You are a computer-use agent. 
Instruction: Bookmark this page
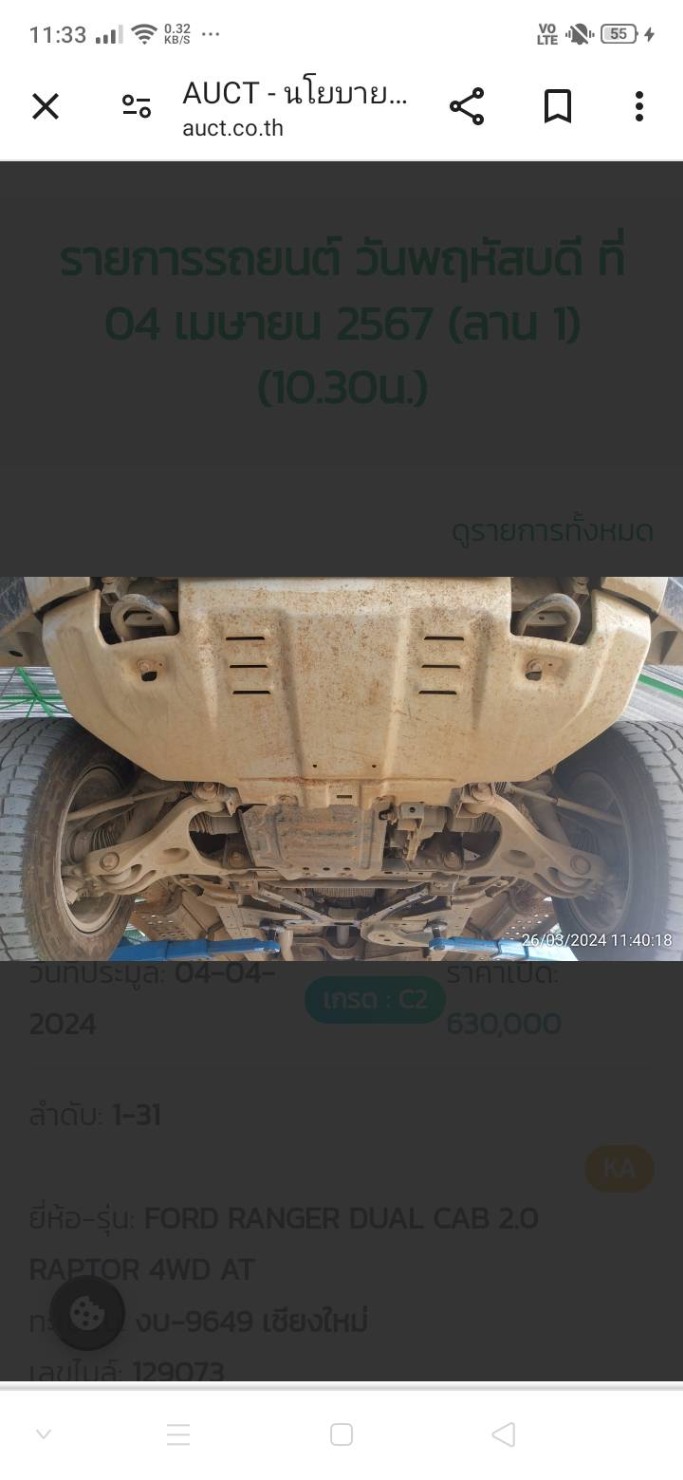(x=557, y=106)
